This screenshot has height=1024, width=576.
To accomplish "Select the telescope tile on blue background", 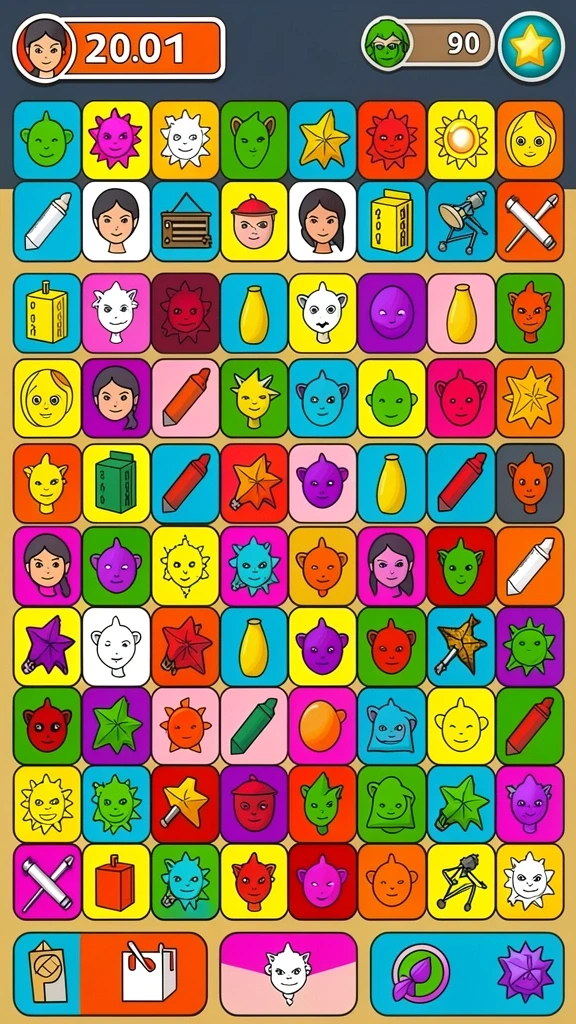I will [x=461, y=221].
